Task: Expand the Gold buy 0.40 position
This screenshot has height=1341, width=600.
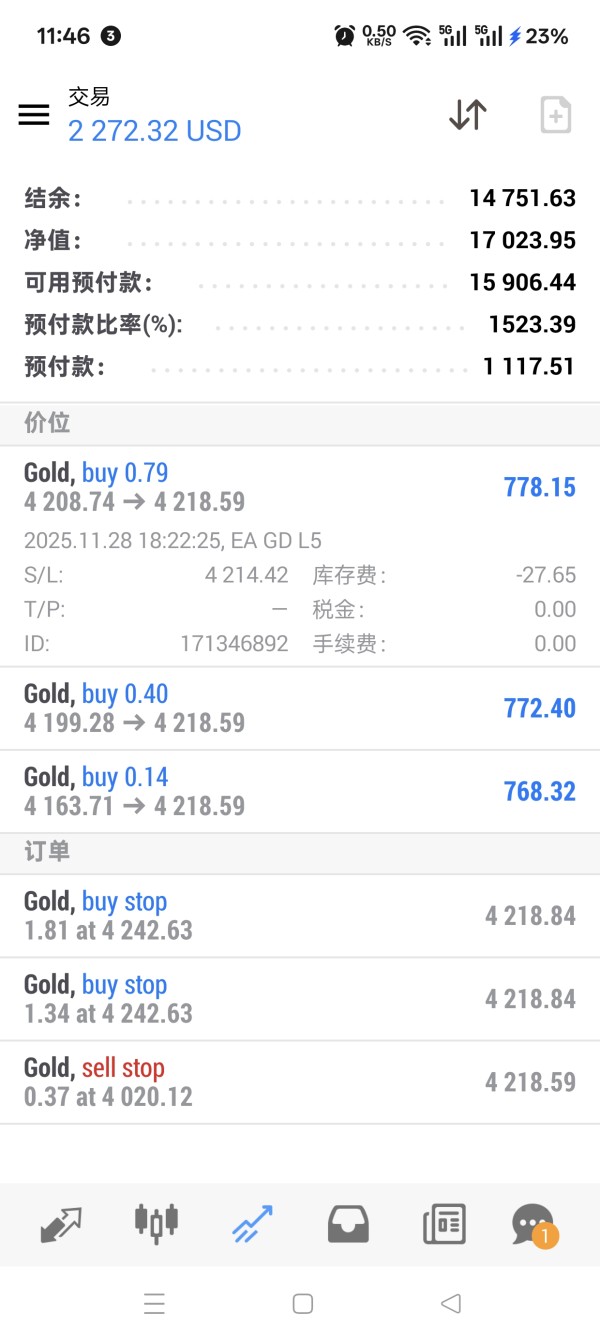Action: point(300,708)
